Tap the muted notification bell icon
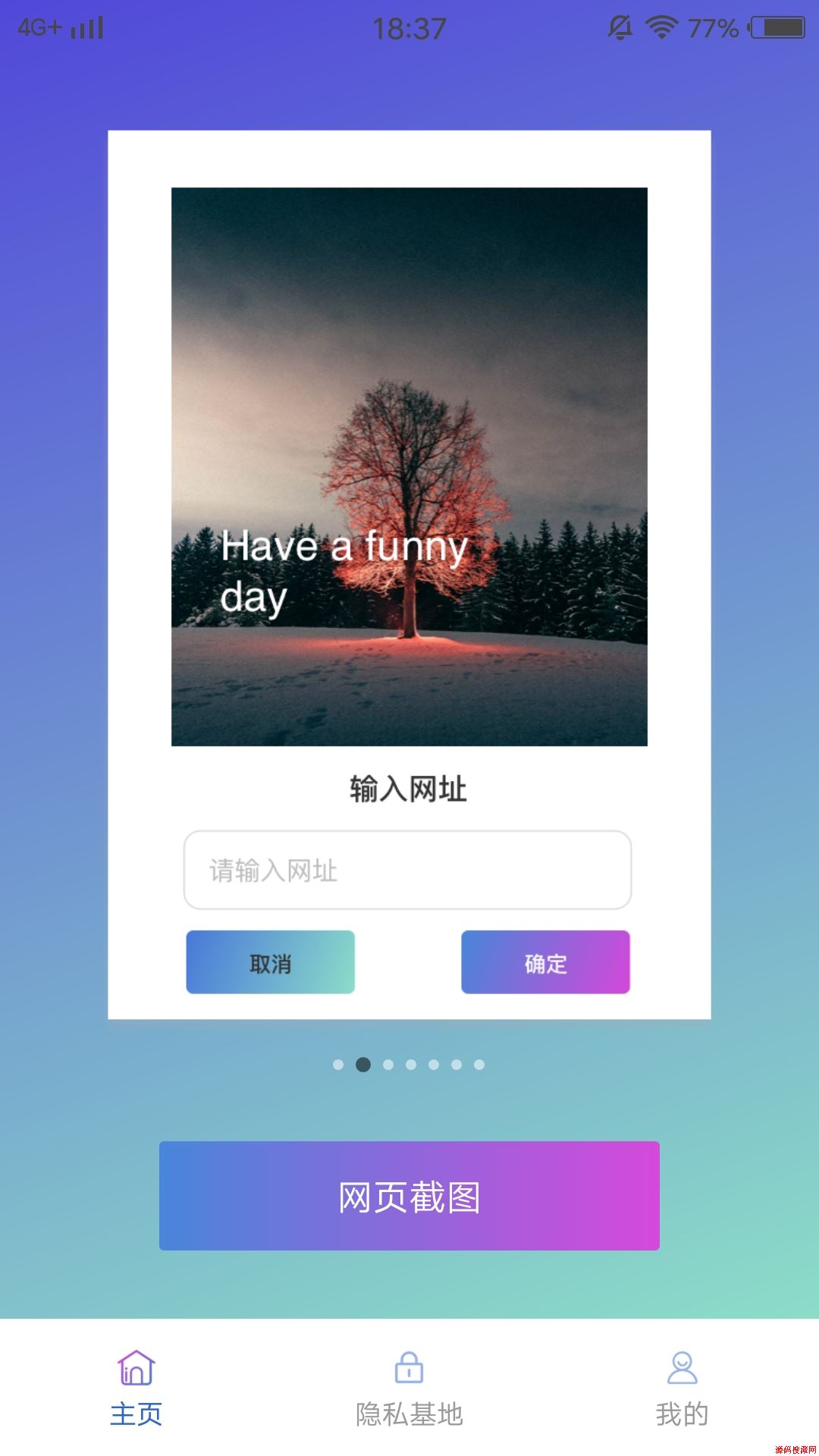The image size is (819, 1456). [x=620, y=27]
